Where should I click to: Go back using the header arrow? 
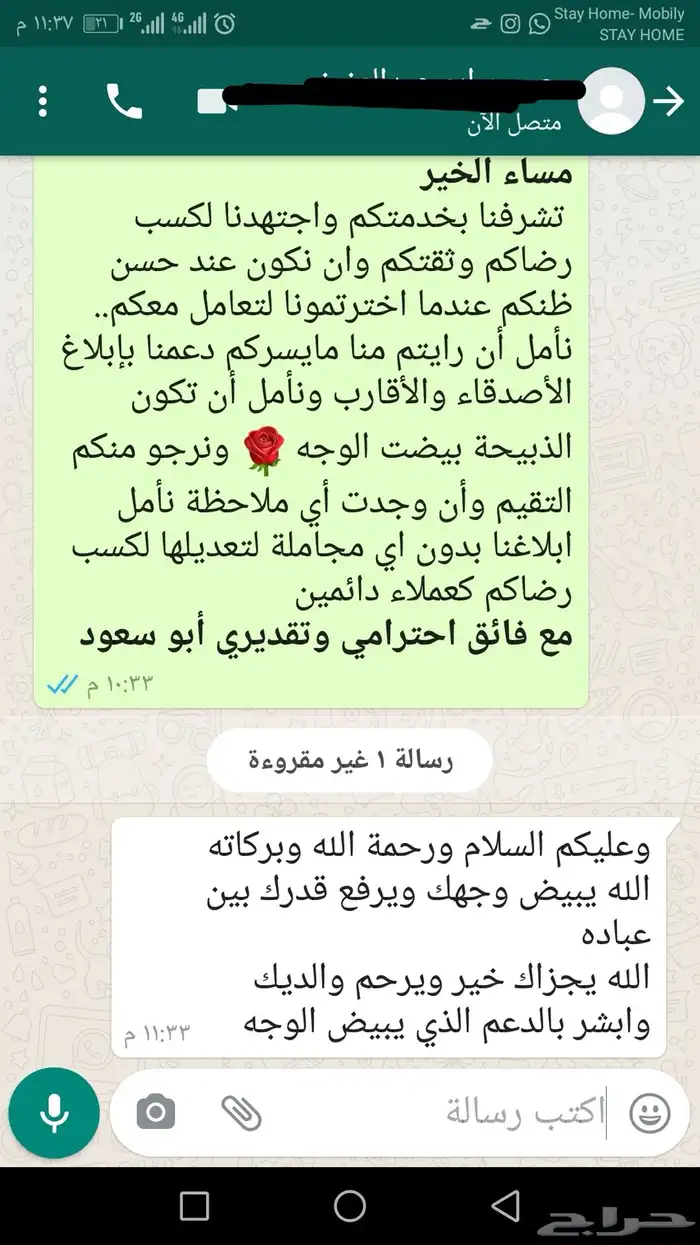[668, 102]
